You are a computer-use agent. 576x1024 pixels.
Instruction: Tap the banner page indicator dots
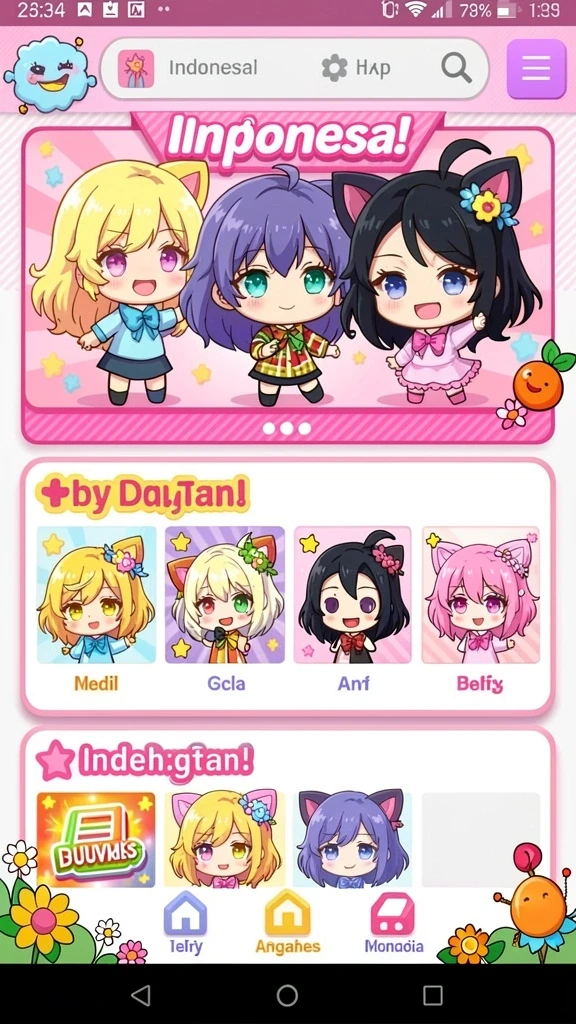click(287, 428)
